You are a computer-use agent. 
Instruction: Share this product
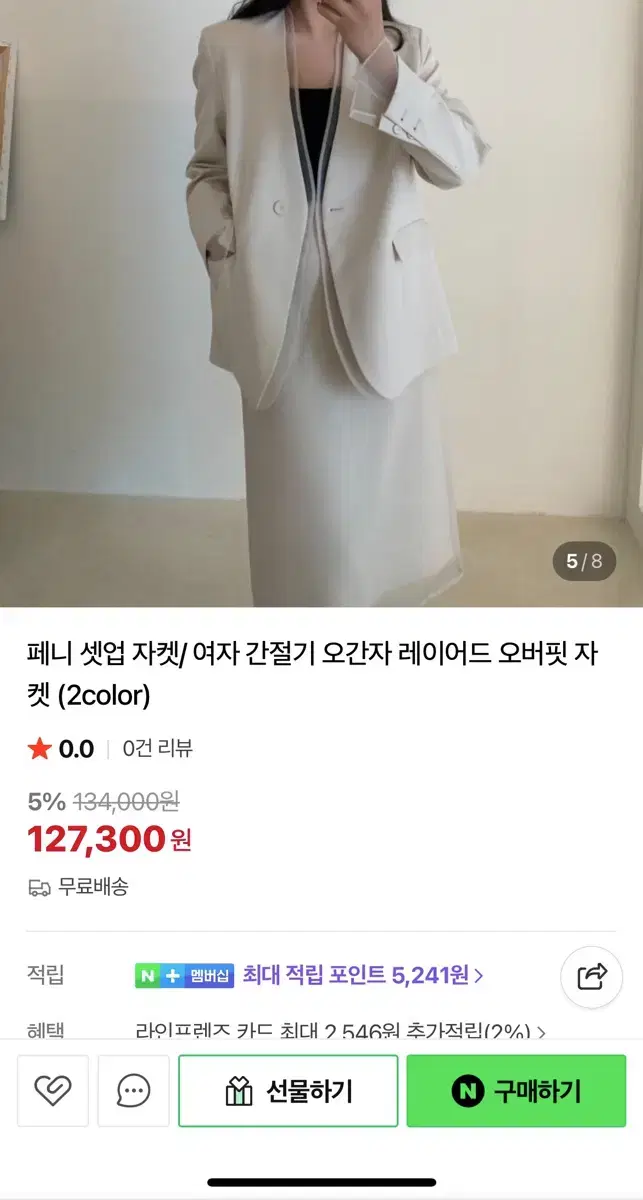pos(592,976)
